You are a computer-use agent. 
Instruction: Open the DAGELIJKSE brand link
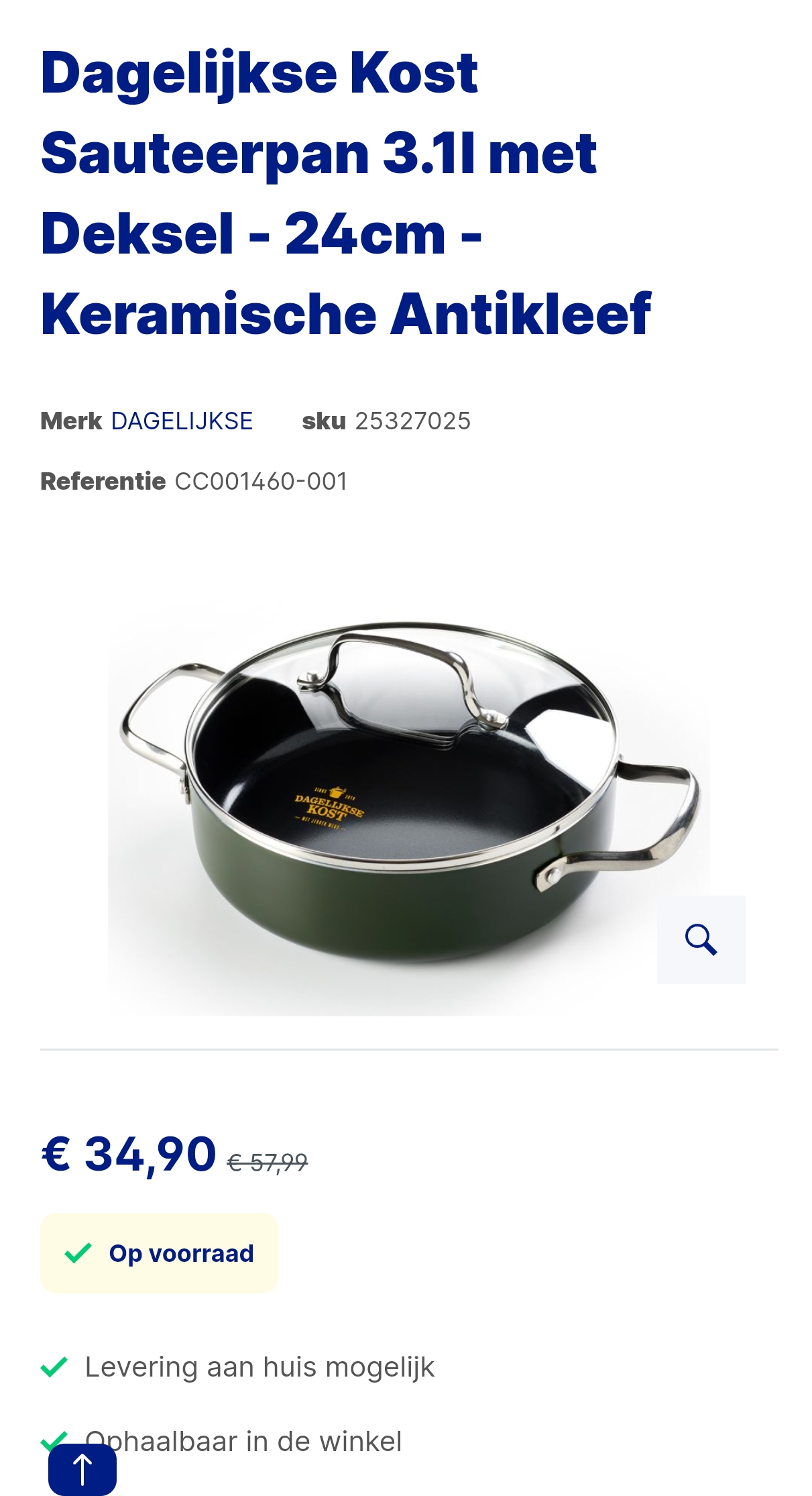(x=182, y=421)
